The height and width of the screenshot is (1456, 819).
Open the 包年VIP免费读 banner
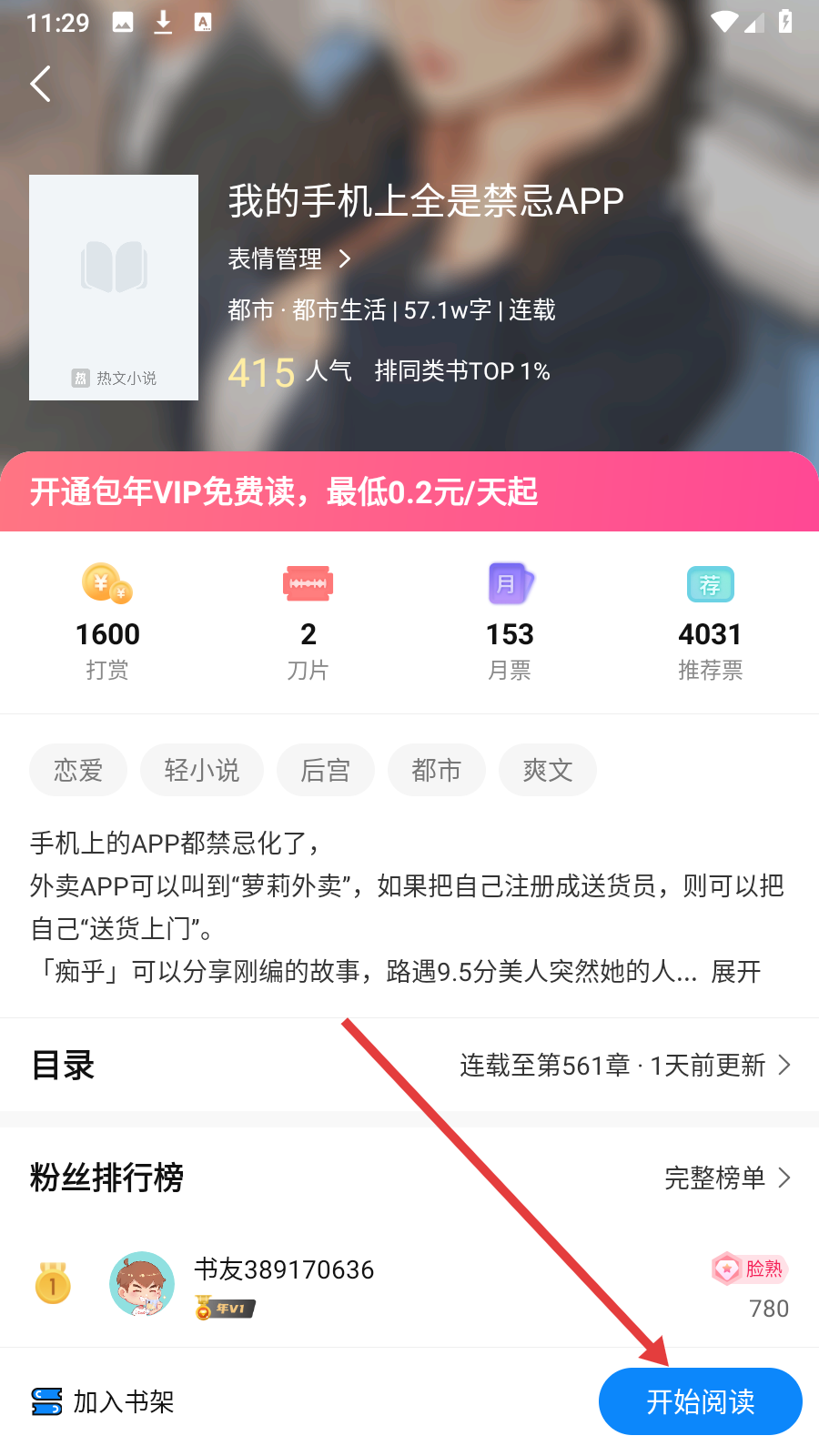(409, 491)
